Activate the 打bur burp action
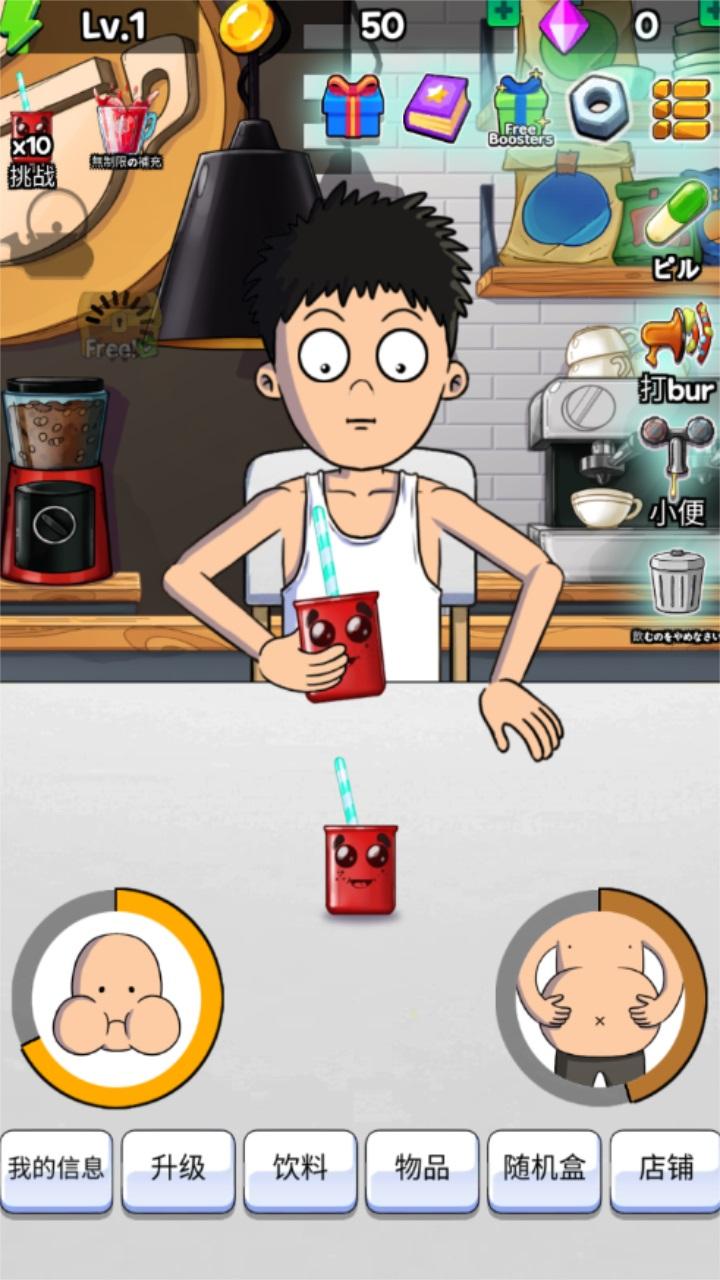This screenshot has height=1280, width=720. [x=677, y=350]
